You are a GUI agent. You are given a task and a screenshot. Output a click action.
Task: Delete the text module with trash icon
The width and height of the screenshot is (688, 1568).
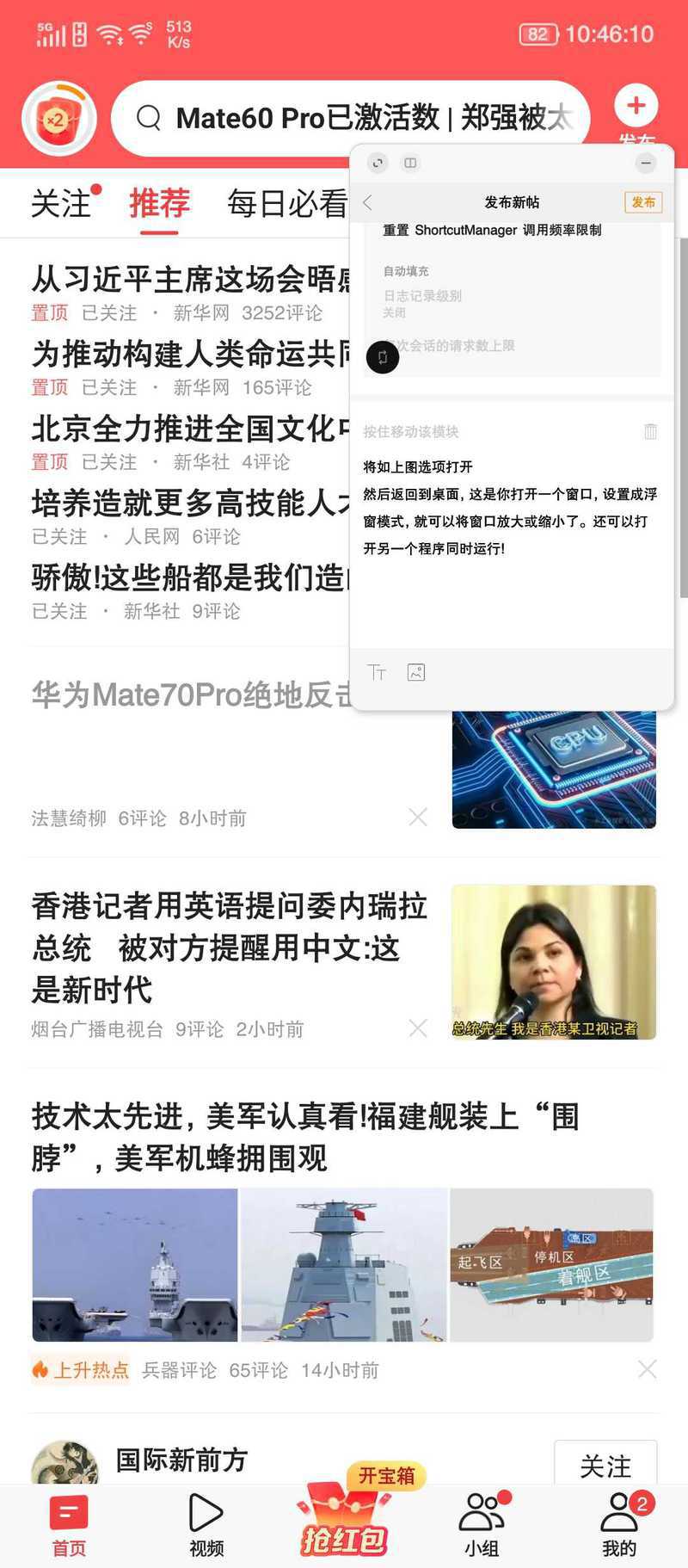pos(650,431)
